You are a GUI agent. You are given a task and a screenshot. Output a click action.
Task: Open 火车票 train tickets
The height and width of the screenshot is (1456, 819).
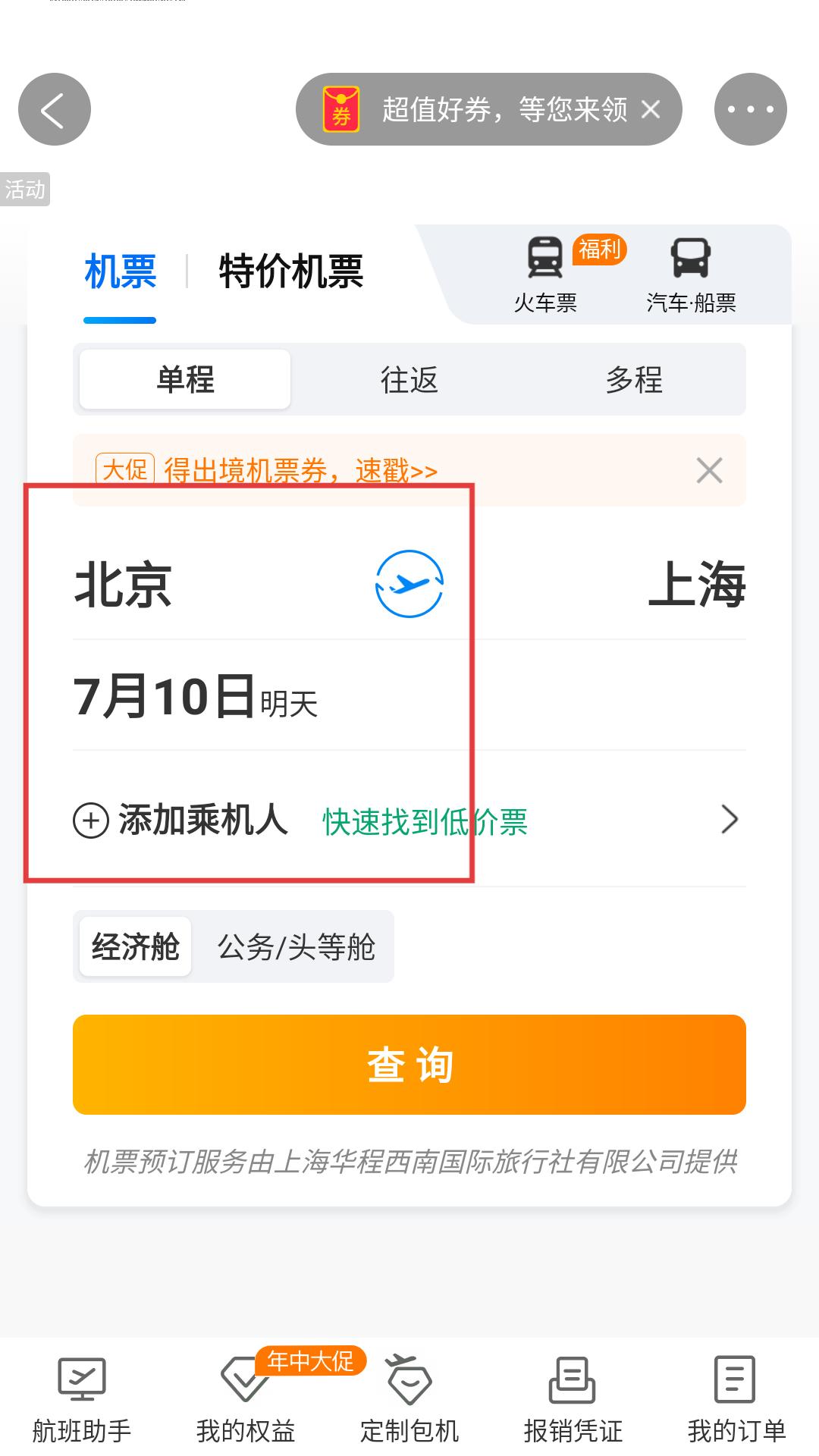545,275
